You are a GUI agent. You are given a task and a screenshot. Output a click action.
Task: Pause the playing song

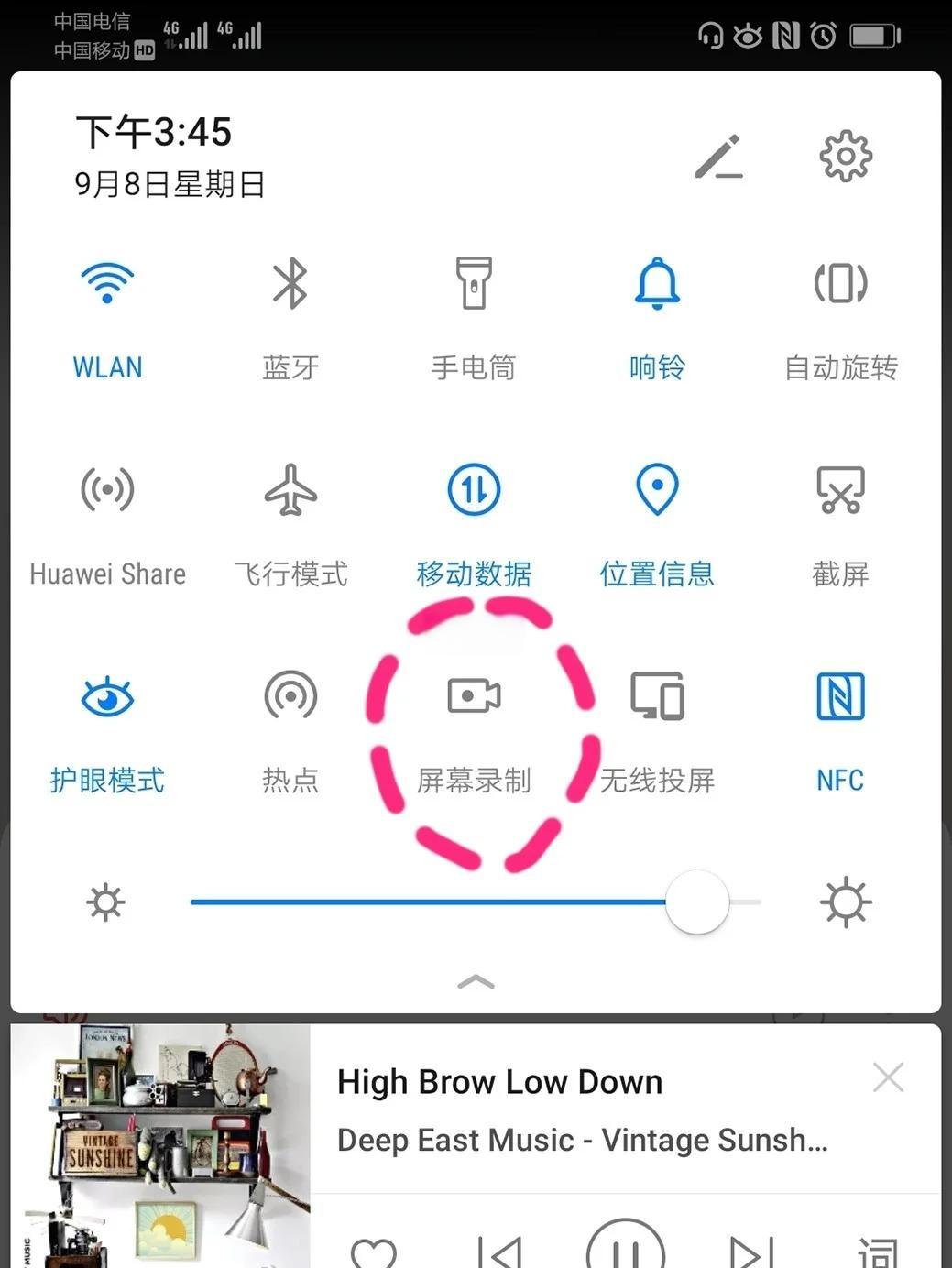point(628,1251)
